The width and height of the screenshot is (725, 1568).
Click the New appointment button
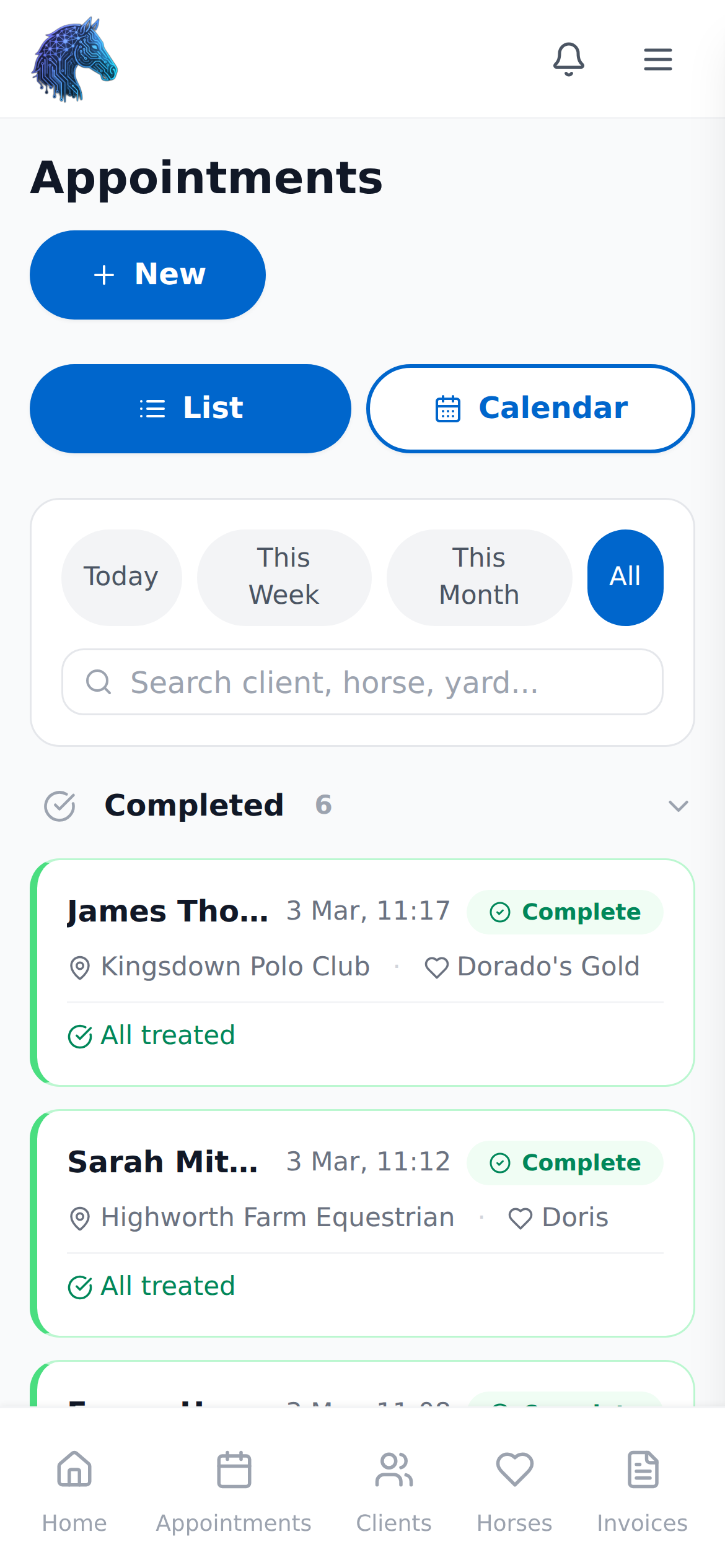[x=147, y=274]
